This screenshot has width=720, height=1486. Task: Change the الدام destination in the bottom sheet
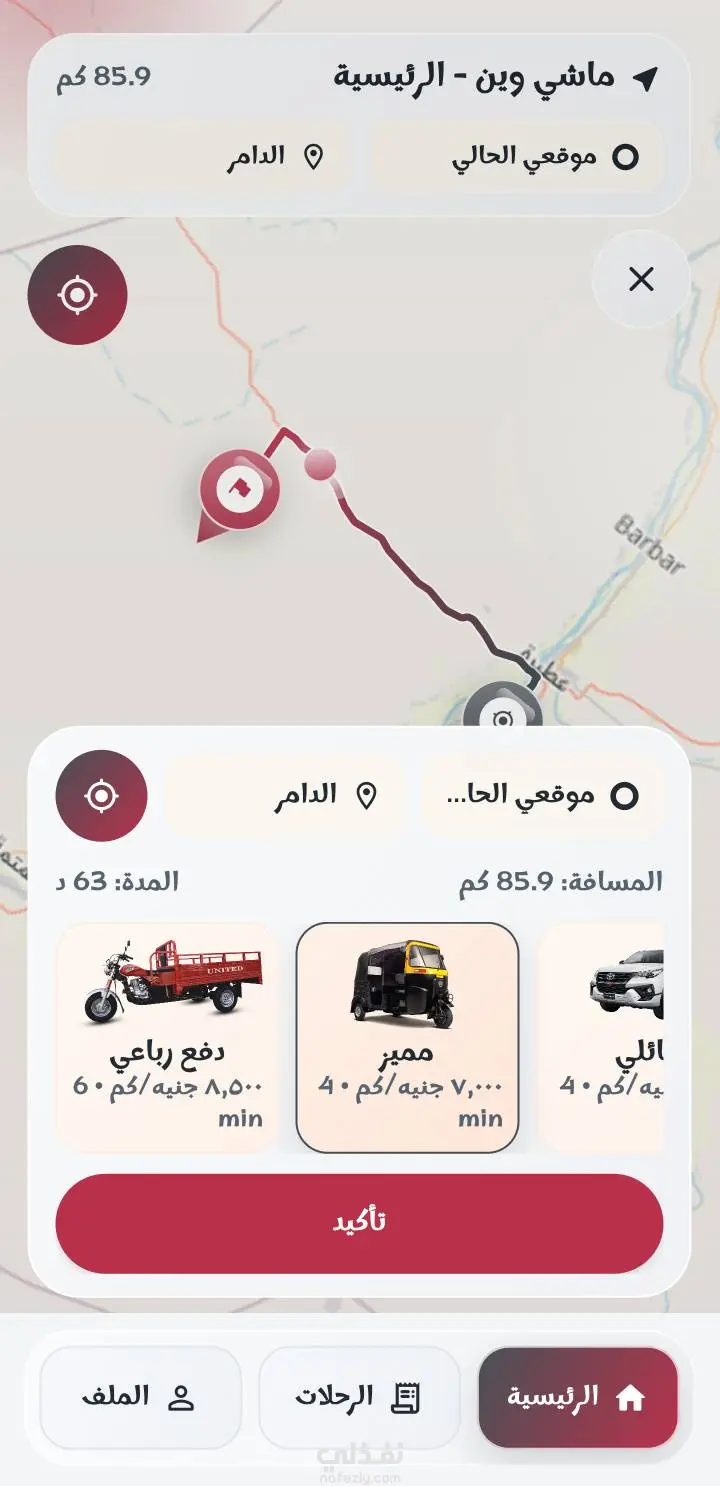click(285, 796)
